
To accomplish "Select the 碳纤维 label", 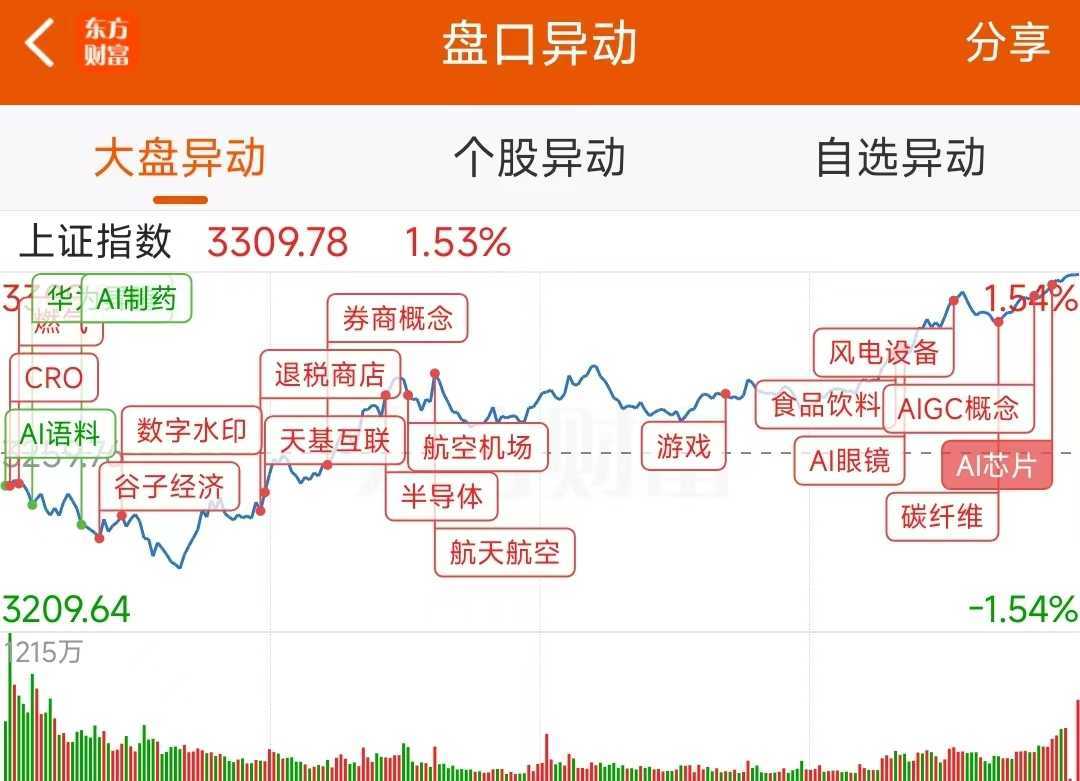I will pos(941,517).
